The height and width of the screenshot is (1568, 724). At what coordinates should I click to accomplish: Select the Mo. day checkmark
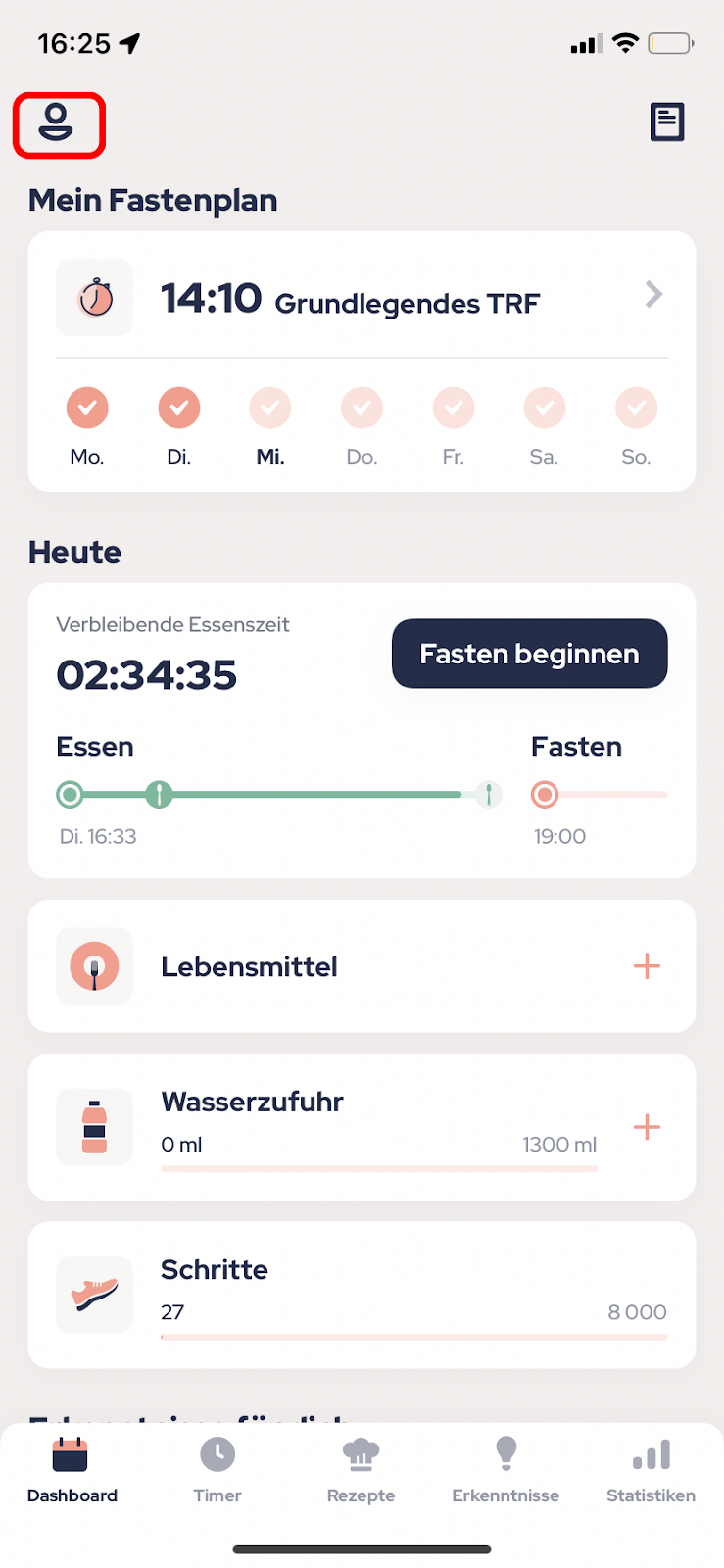tap(87, 408)
